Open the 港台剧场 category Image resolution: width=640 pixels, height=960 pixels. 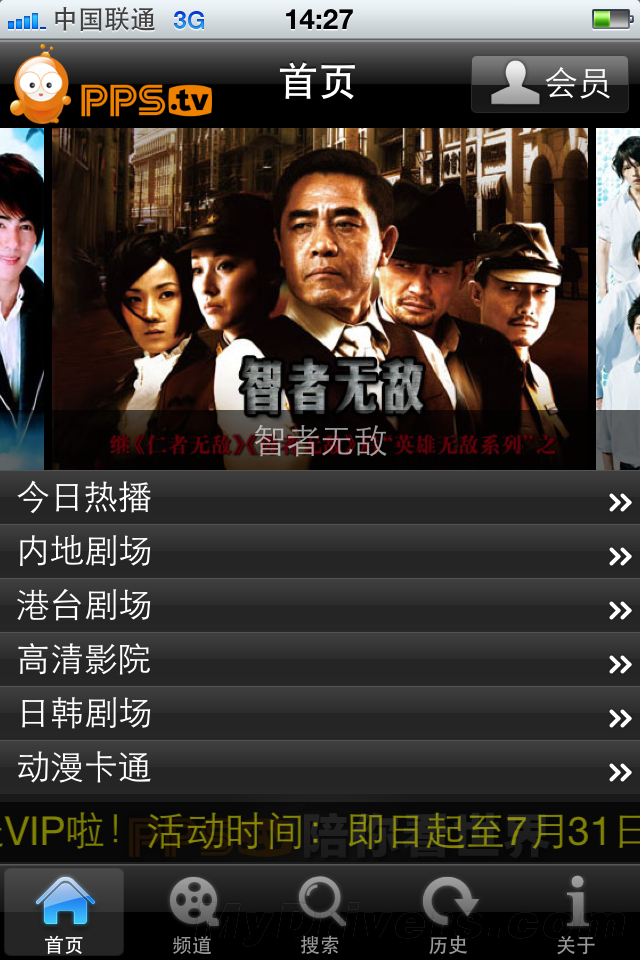(320, 606)
